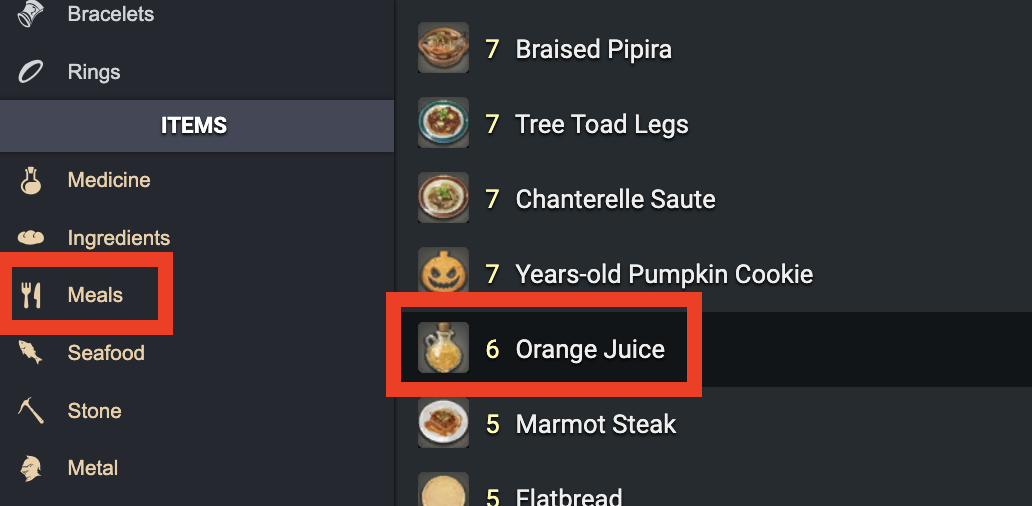1032x506 pixels.
Task: Go to the Ingredients category
Action: 118,238
